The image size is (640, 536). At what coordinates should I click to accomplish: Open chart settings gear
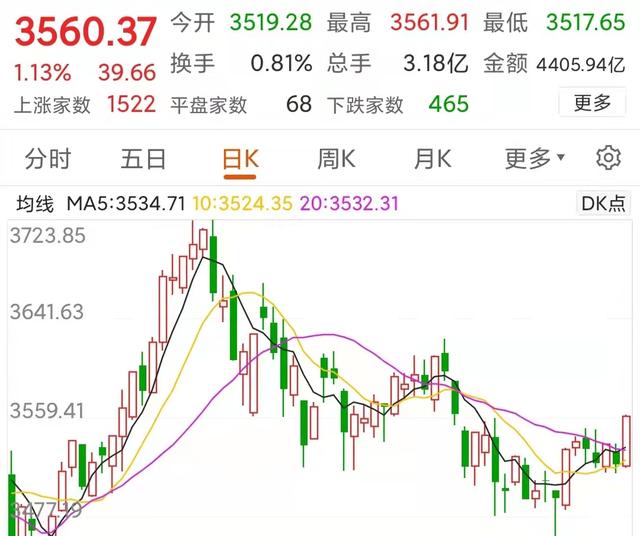608,158
